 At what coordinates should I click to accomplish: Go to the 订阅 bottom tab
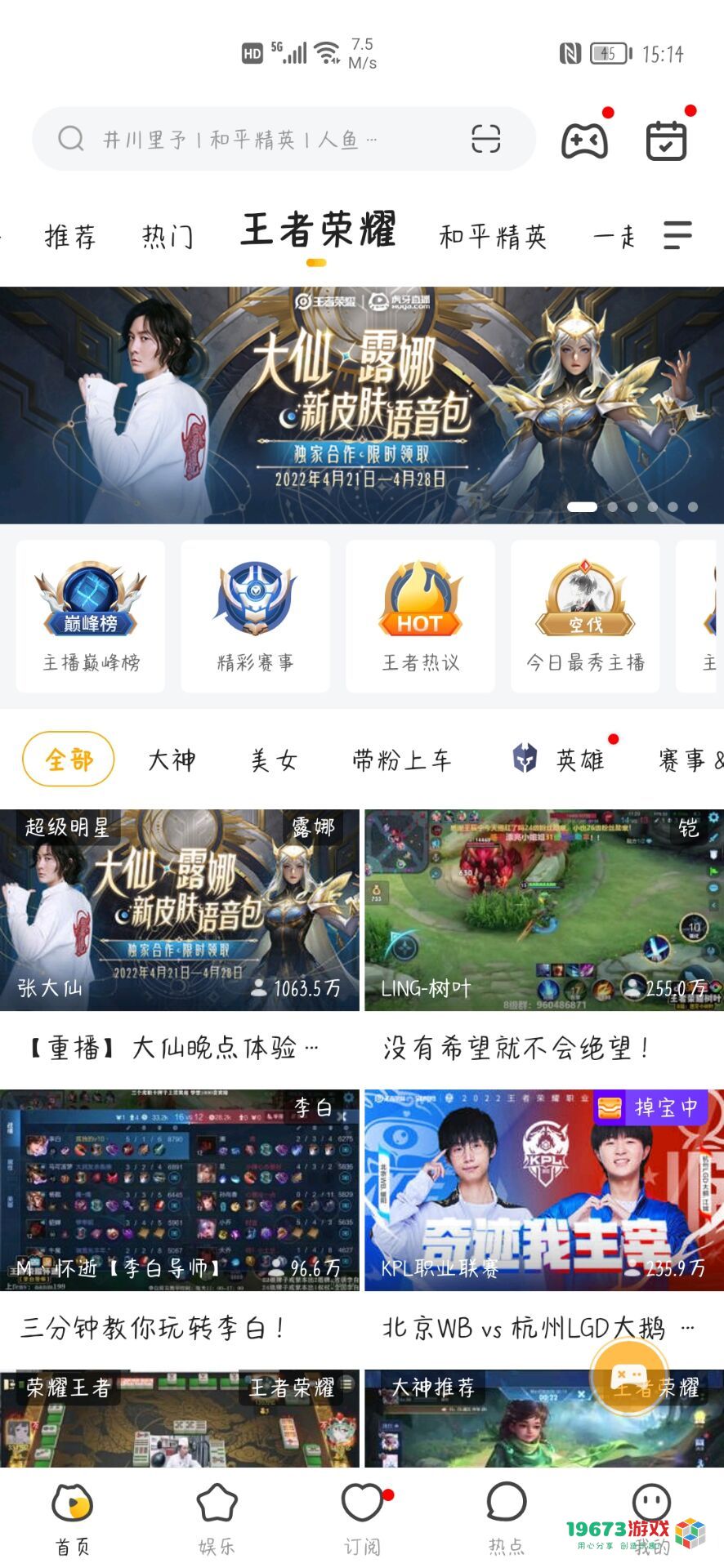pyautogui.click(x=362, y=1517)
